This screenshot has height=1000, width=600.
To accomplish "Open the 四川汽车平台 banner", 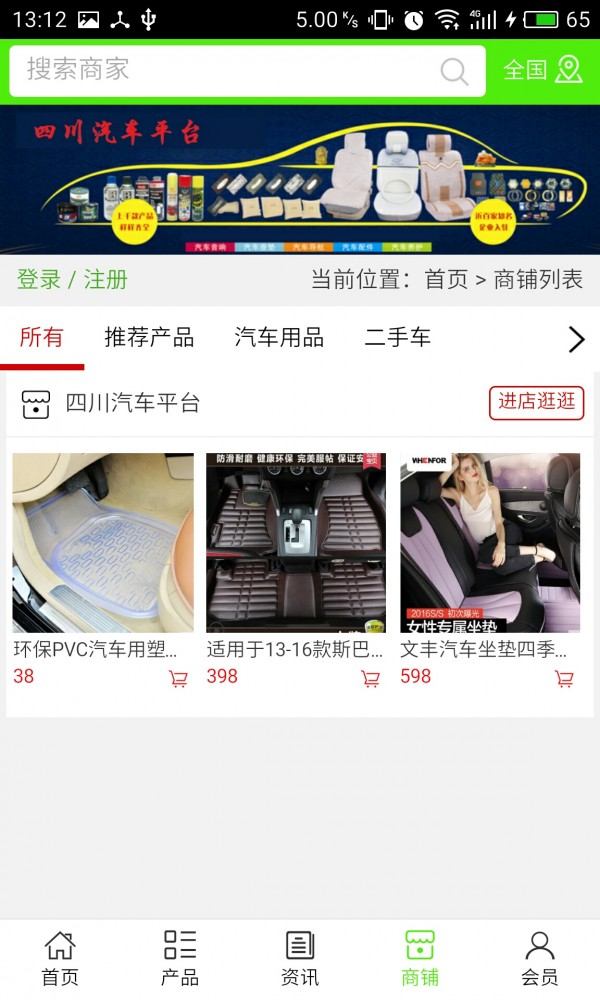I will [x=300, y=180].
